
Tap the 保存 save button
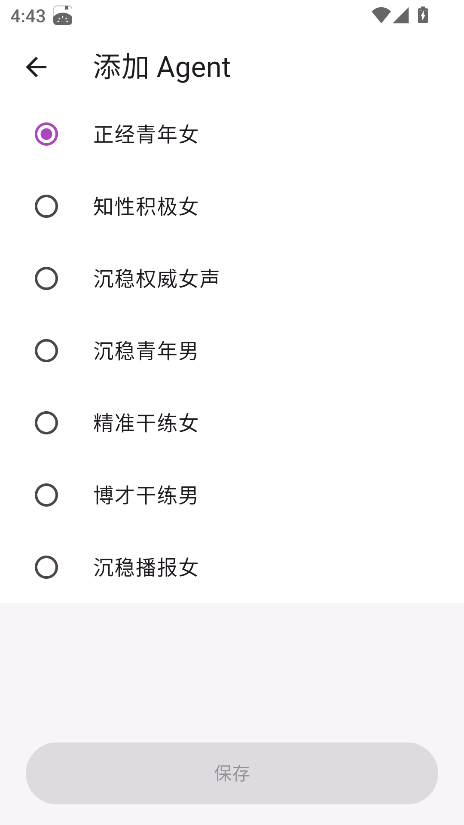232,773
